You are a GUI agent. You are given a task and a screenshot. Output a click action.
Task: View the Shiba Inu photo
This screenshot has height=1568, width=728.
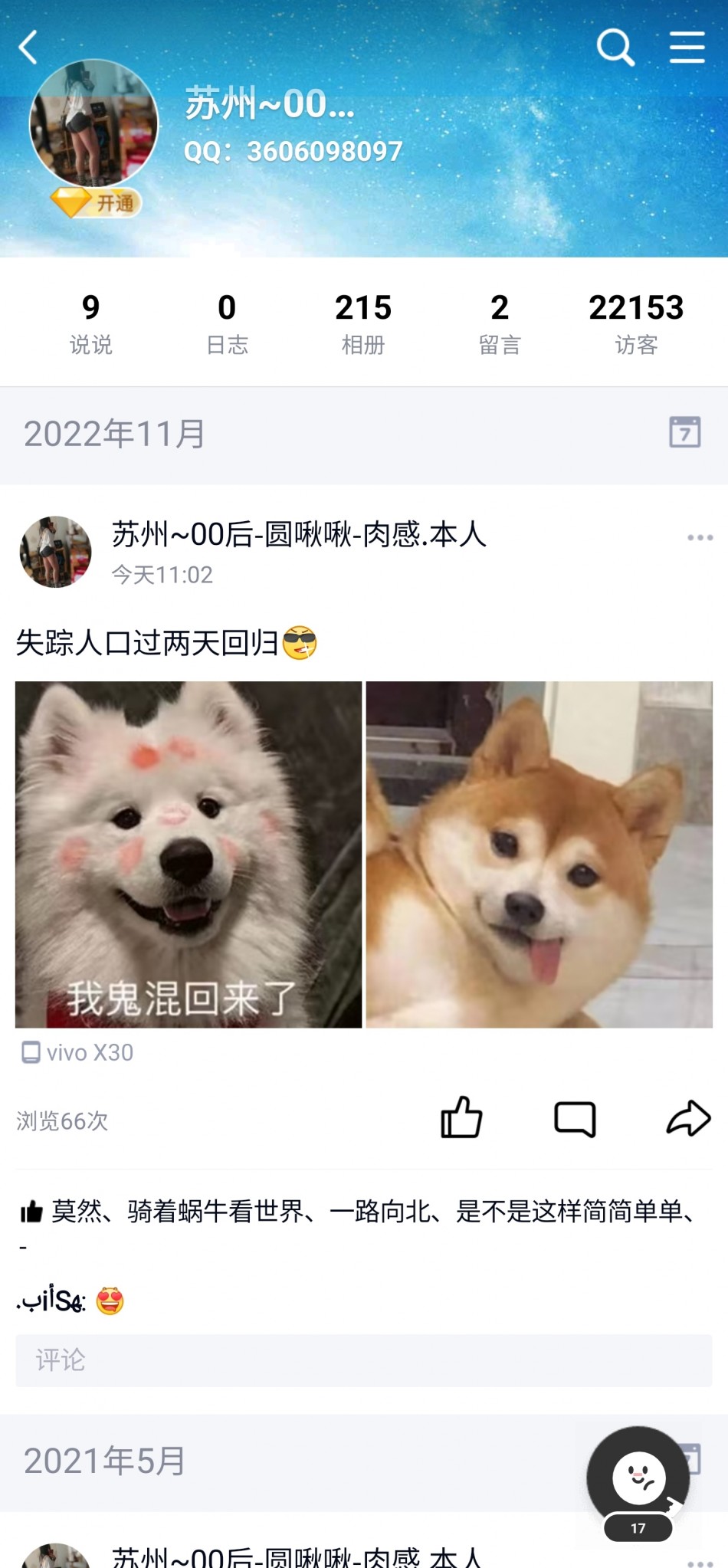point(539,855)
